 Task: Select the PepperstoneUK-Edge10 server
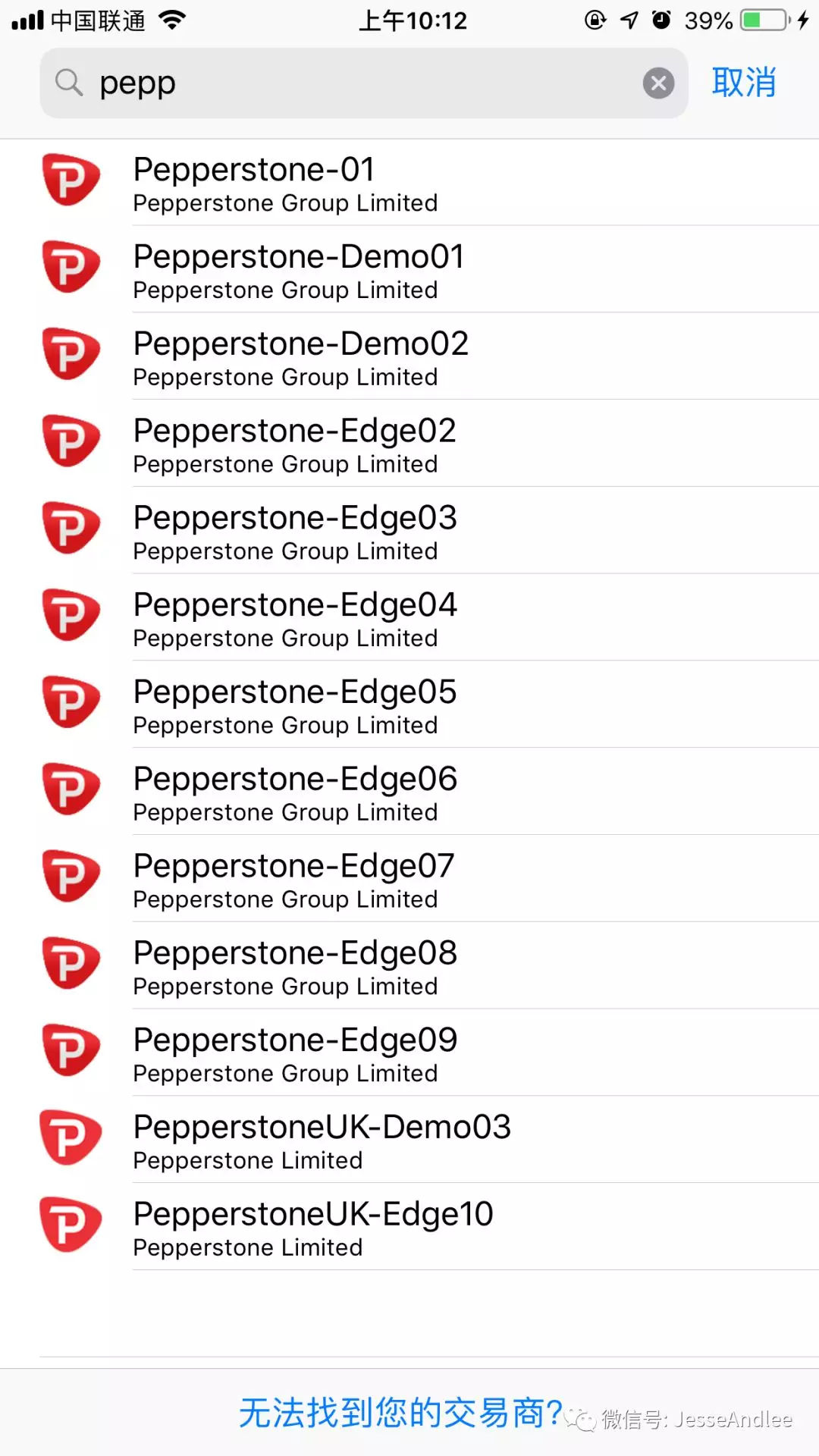(x=409, y=1228)
